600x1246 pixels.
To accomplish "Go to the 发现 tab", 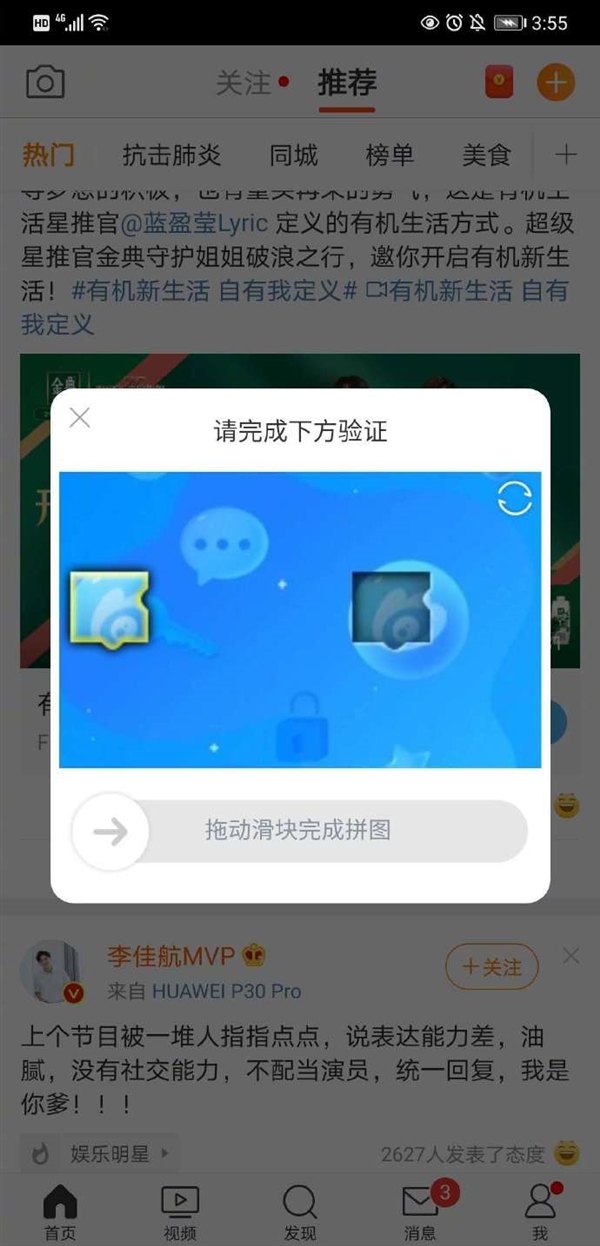I will click(x=300, y=1211).
